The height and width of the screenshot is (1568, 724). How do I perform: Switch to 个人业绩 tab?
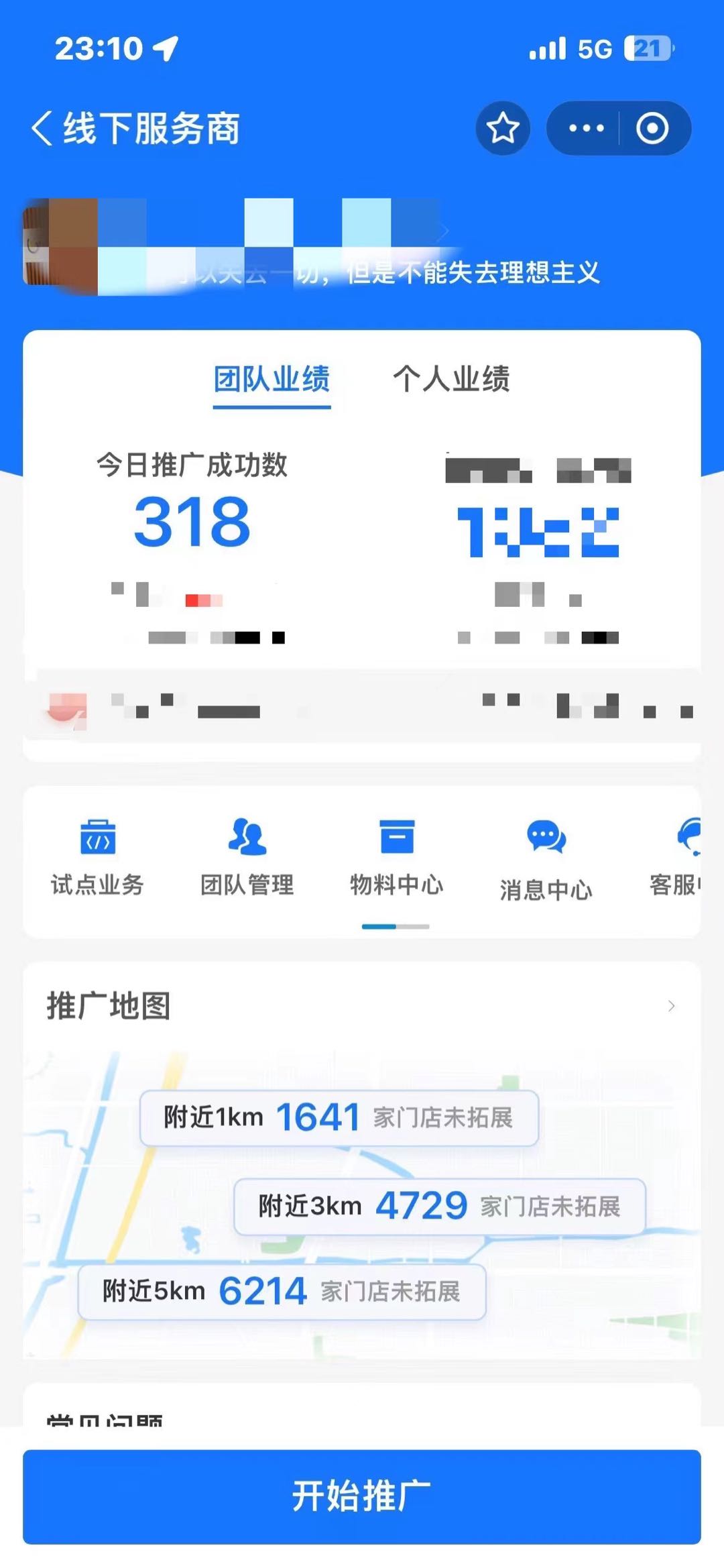click(451, 380)
